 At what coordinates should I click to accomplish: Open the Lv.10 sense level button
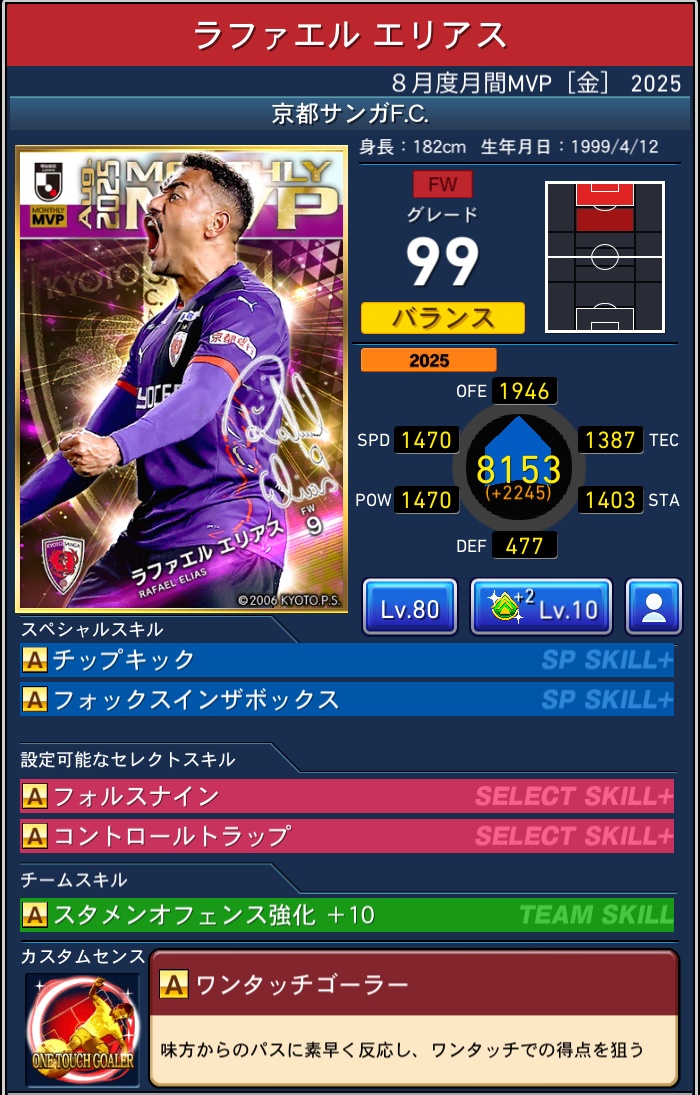click(x=541, y=607)
